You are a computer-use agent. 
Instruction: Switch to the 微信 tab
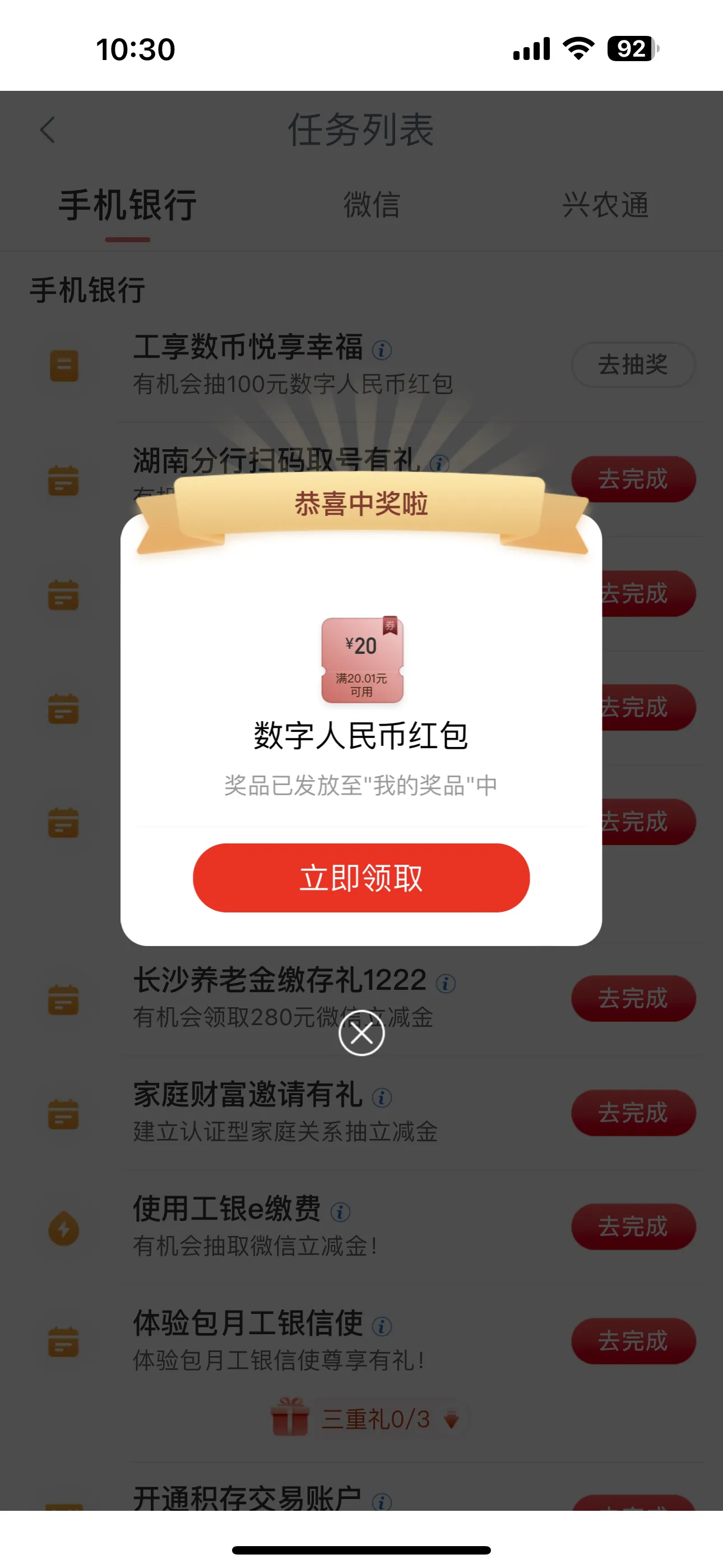point(371,205)
